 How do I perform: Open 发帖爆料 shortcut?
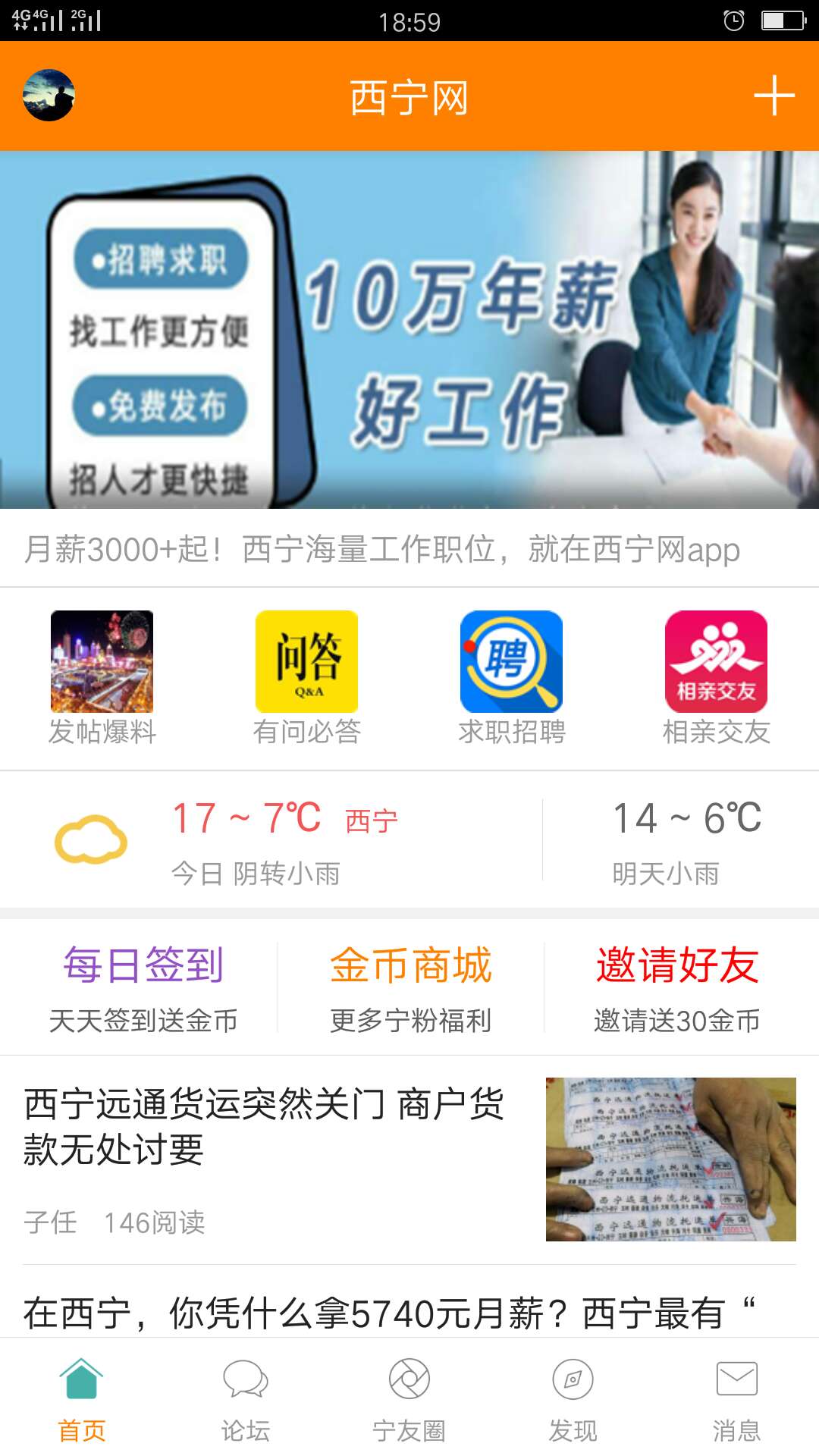pos(102,678)
